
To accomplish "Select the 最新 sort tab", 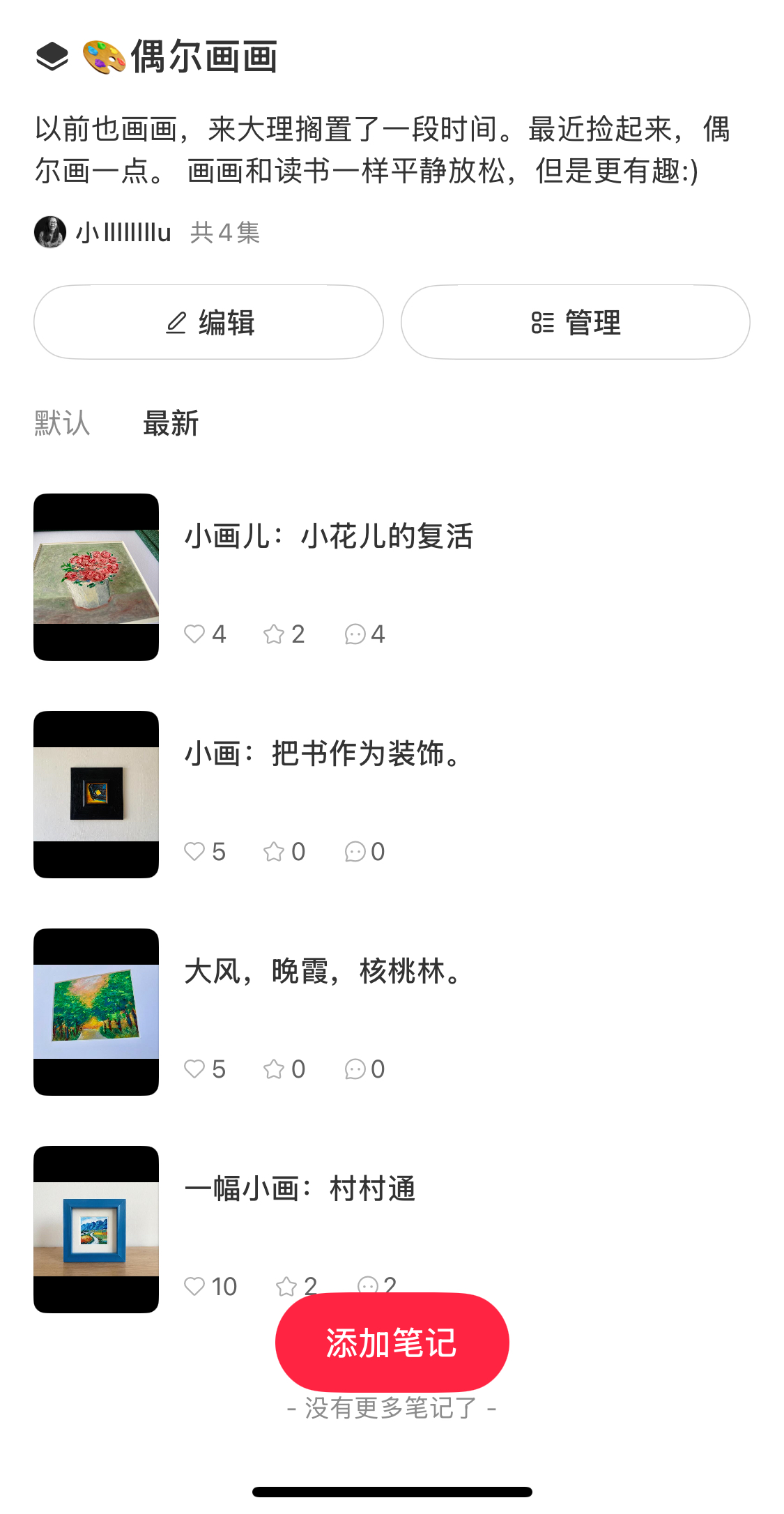I will [171, 423].
